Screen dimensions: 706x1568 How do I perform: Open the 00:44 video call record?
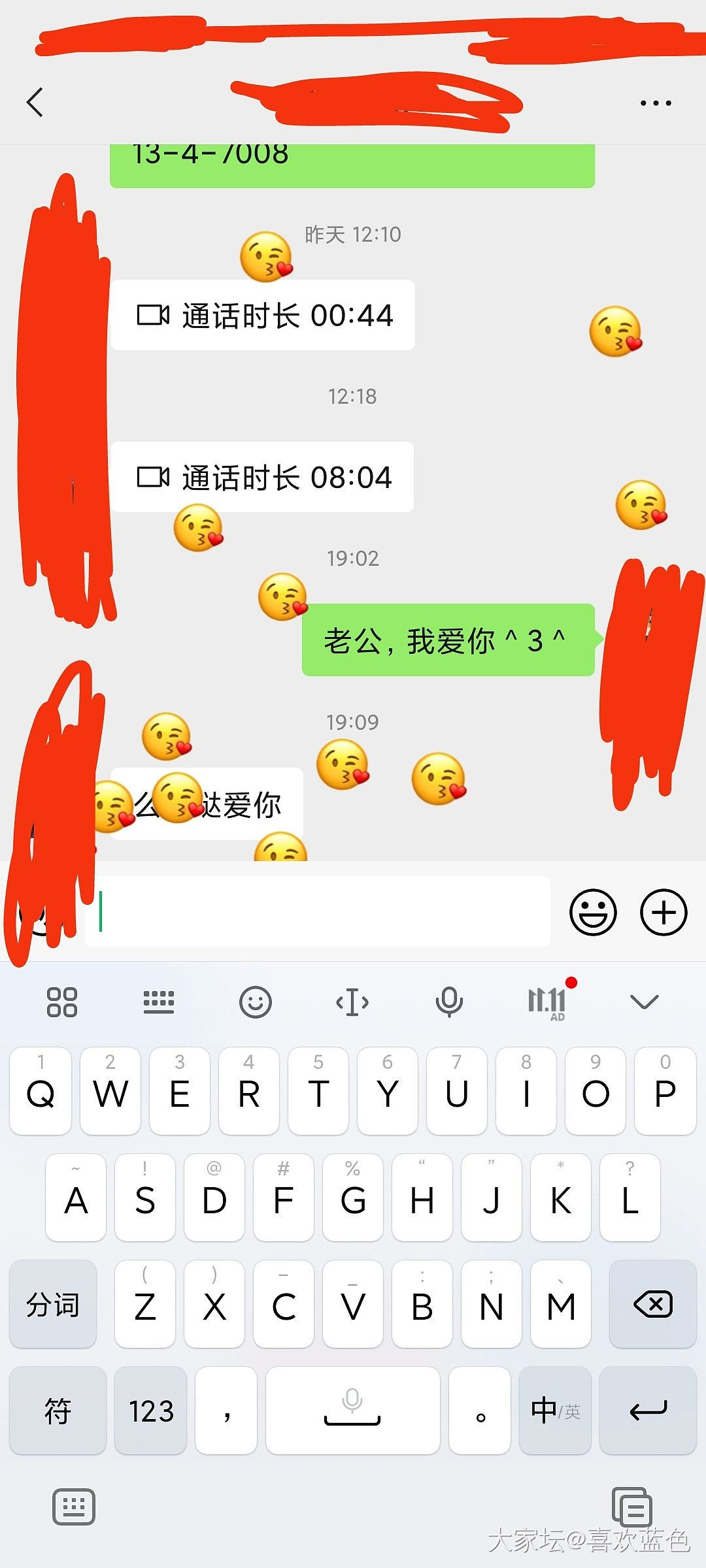click(263, 315)
